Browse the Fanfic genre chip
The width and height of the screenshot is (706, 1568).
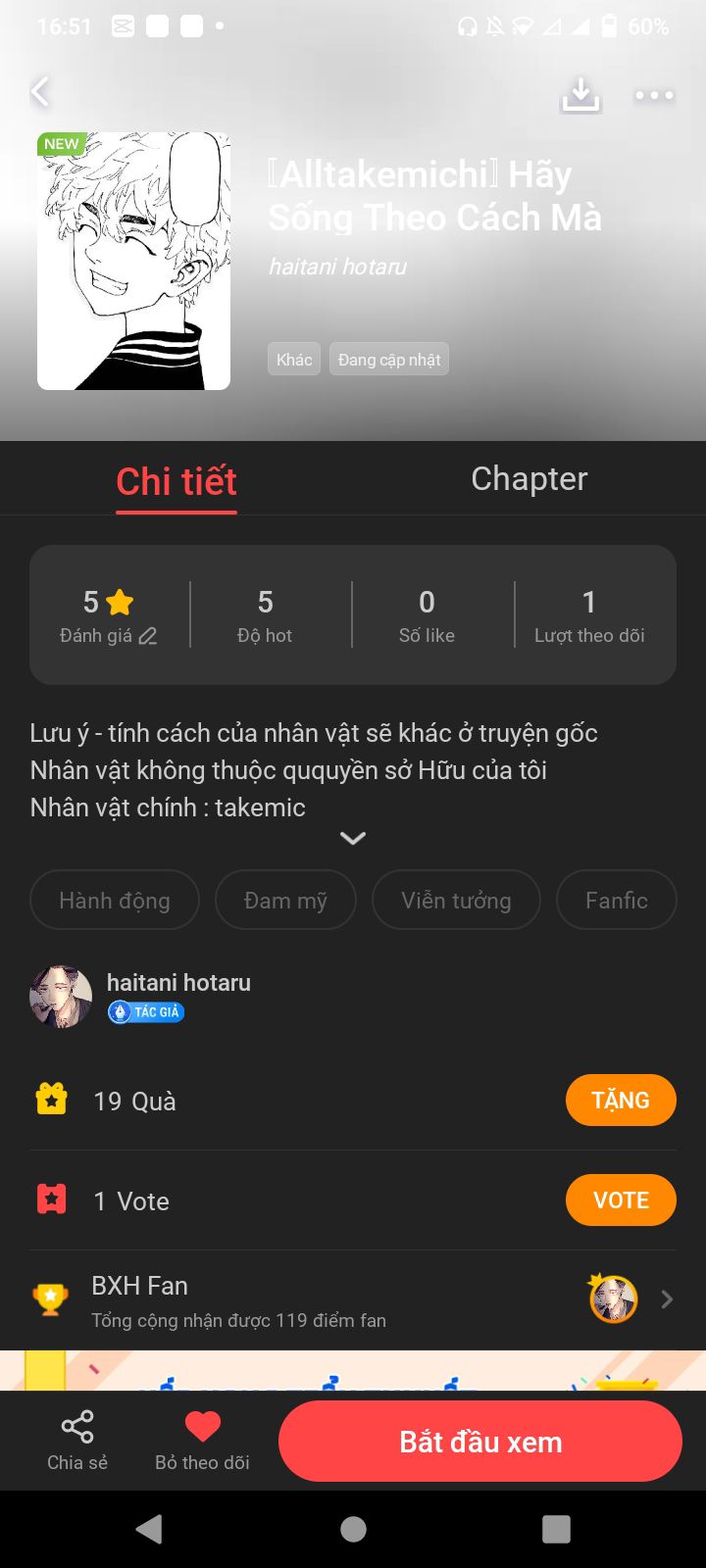click(616, 900)
